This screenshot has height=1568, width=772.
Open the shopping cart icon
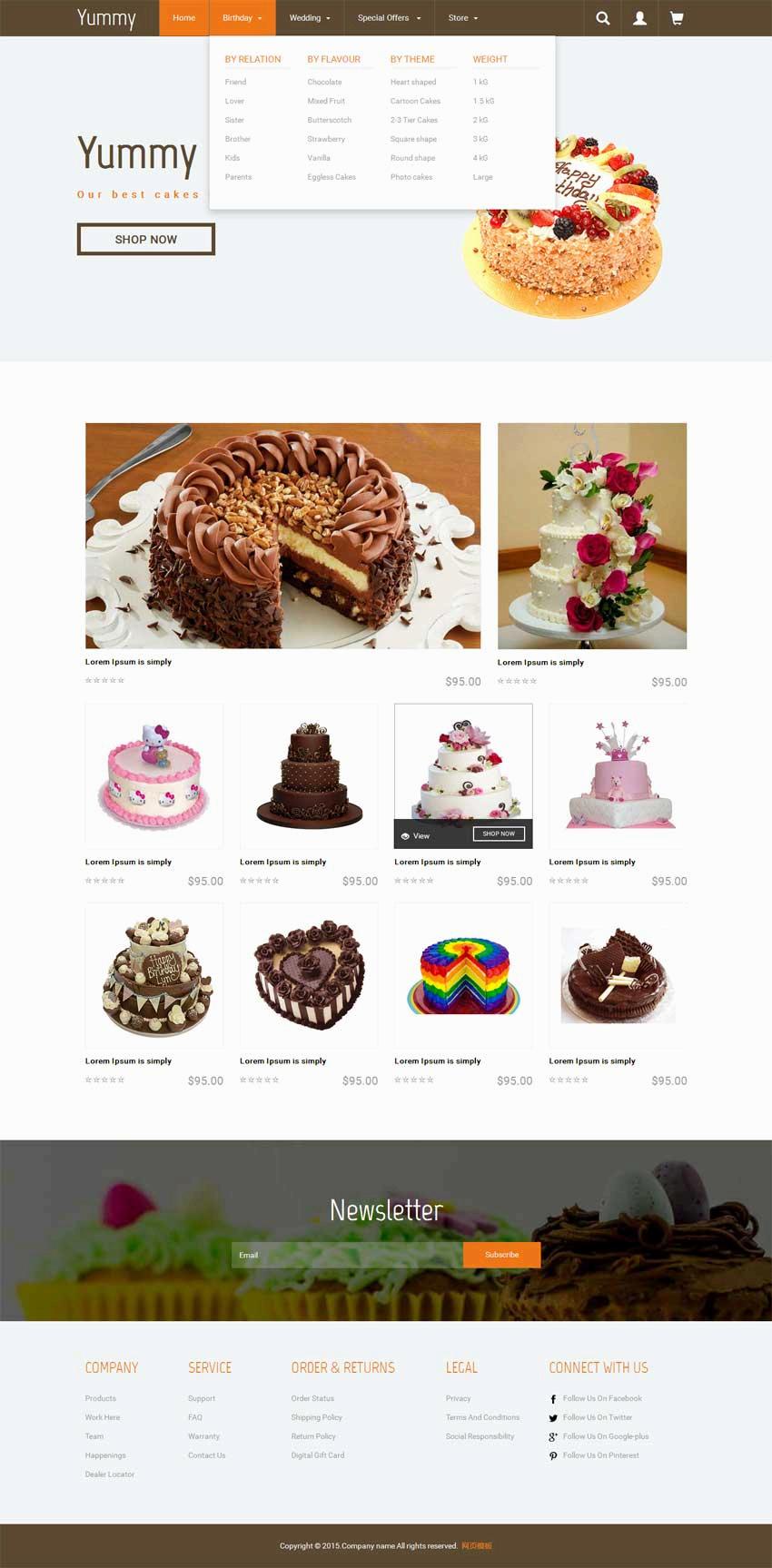[x=677, y=18]
